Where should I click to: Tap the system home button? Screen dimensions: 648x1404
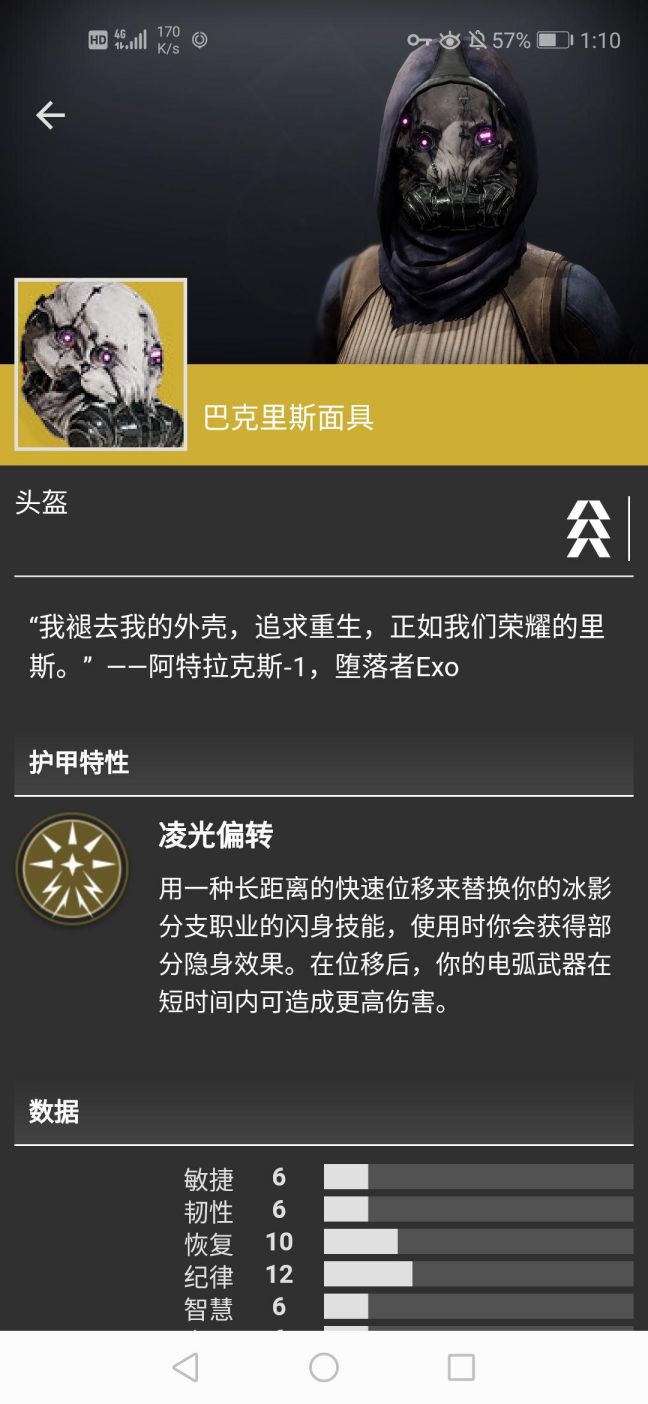[324, 1367]
